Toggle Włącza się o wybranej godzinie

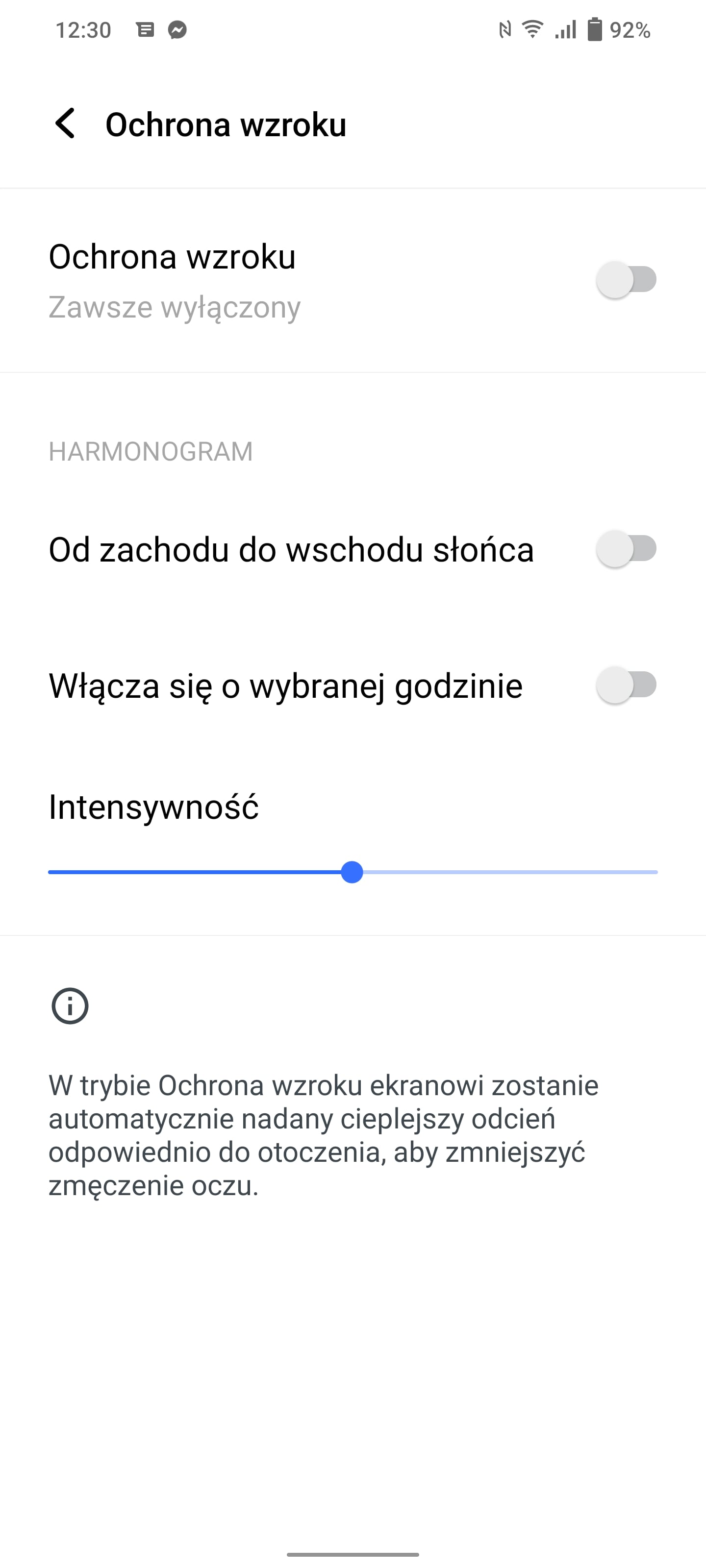tap(627, 686)
